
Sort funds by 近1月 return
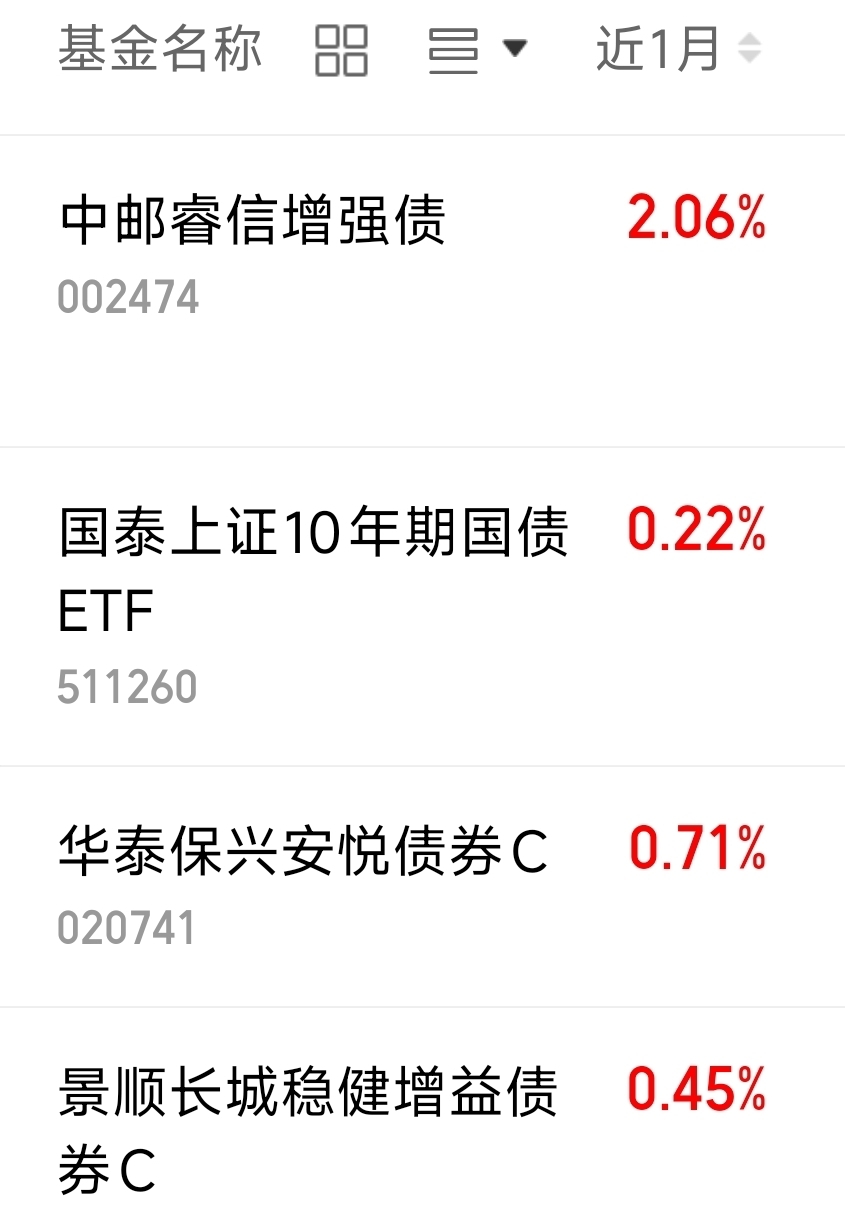coord(678,49)
